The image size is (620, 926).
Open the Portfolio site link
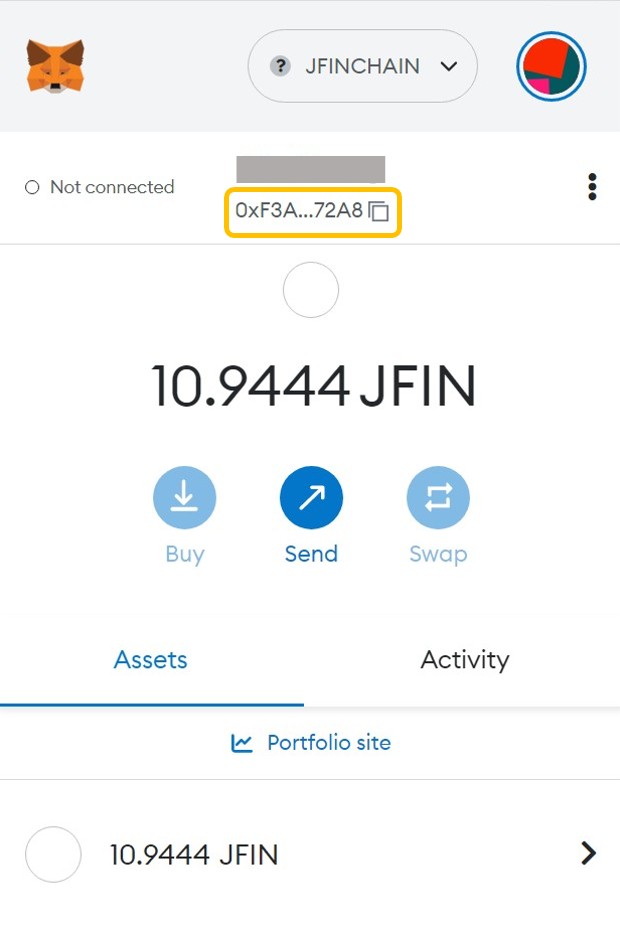pyautogui.click(x=311, y=743)
